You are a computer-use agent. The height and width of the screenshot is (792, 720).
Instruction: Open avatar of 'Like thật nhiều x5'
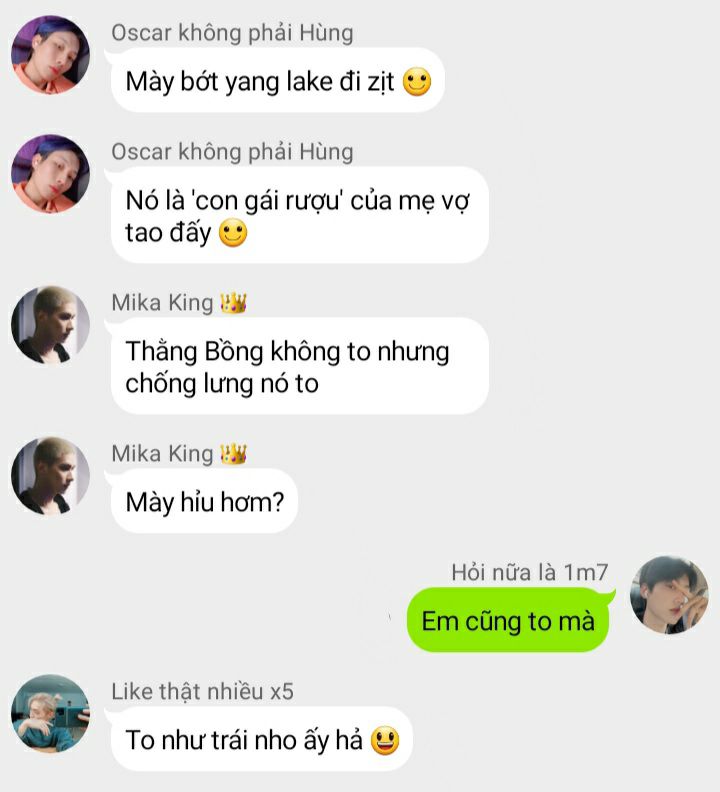50,713
